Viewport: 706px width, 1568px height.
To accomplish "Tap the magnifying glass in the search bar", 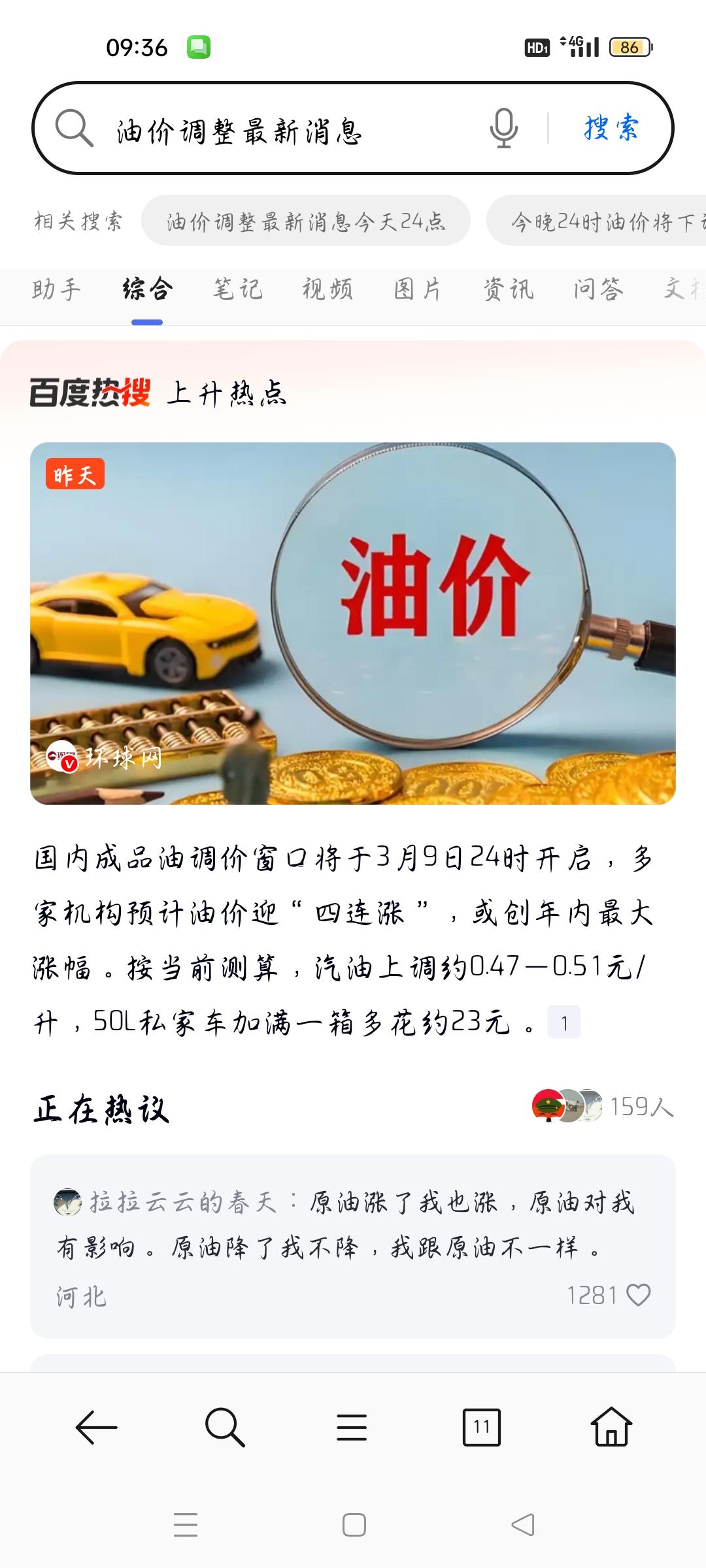I will click(75, 129).
